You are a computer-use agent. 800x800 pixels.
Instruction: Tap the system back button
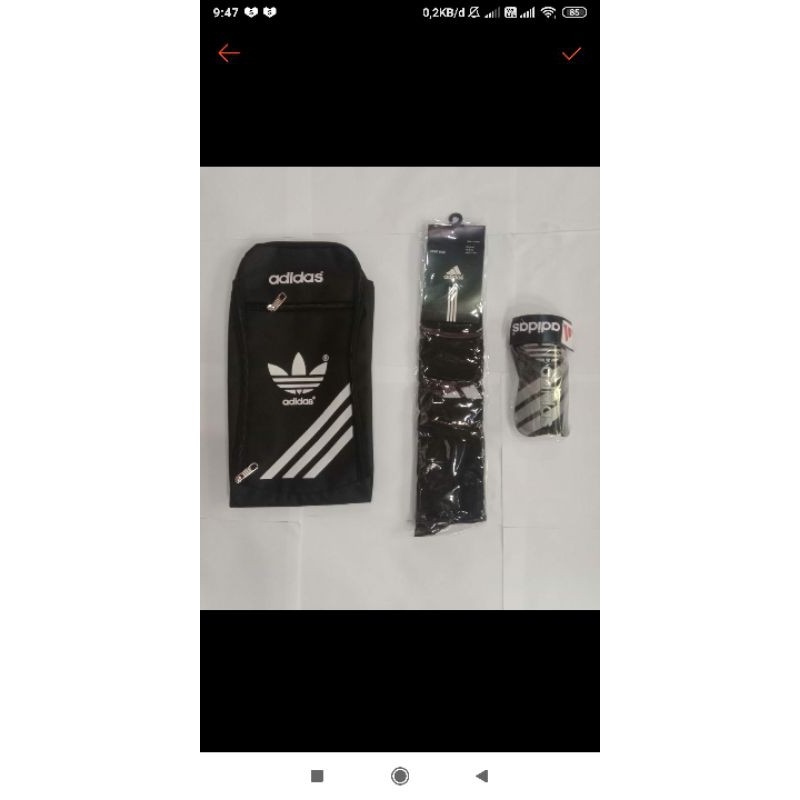(482, 775)
